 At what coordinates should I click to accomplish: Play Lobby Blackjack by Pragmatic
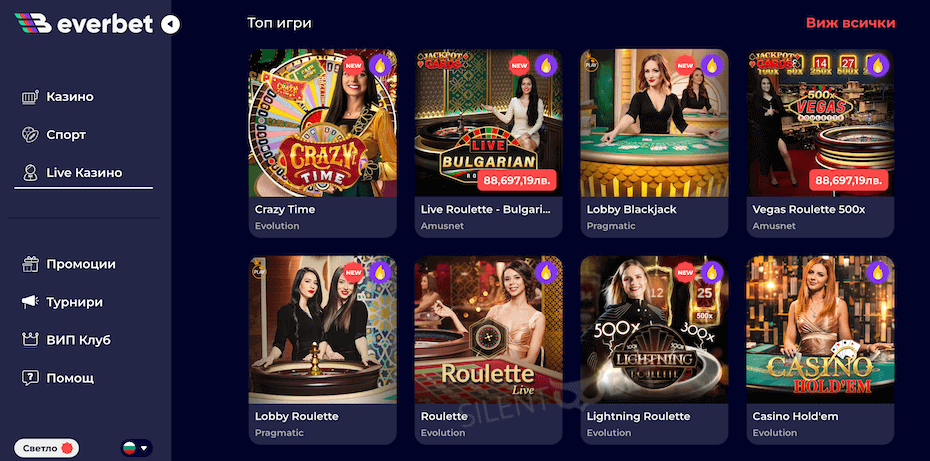[654, 124]
